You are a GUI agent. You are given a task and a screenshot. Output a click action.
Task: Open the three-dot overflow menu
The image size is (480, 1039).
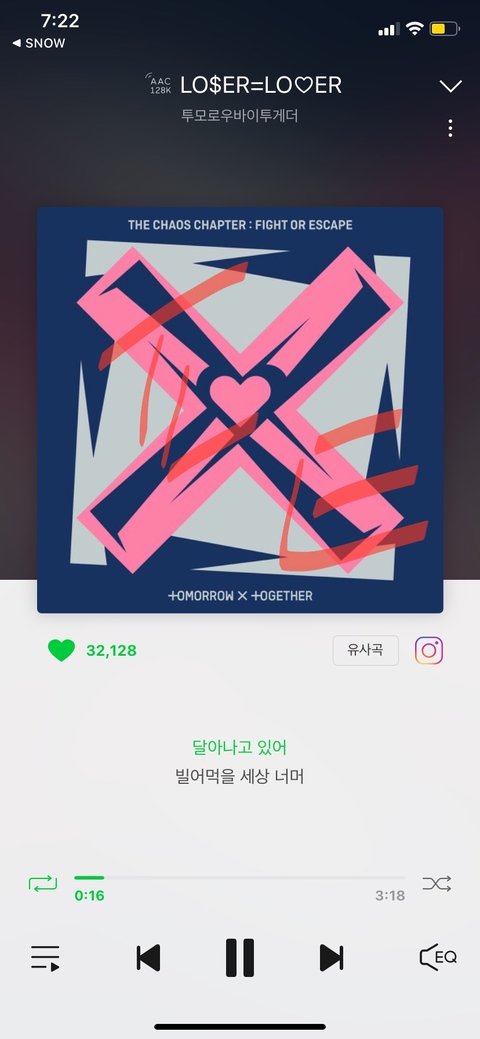click(x=450, y=129)
